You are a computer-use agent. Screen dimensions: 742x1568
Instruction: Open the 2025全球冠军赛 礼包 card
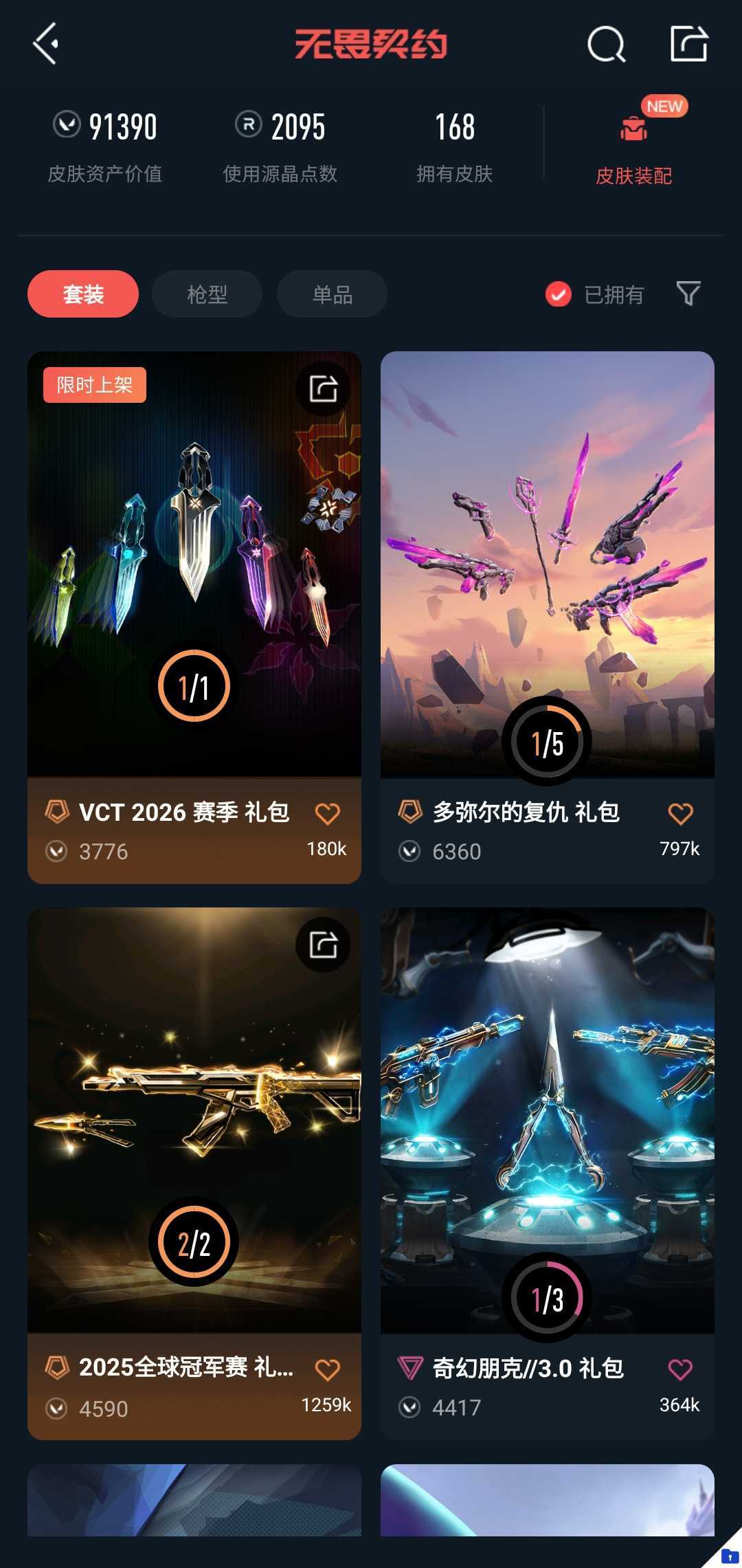click(194, 1120)
